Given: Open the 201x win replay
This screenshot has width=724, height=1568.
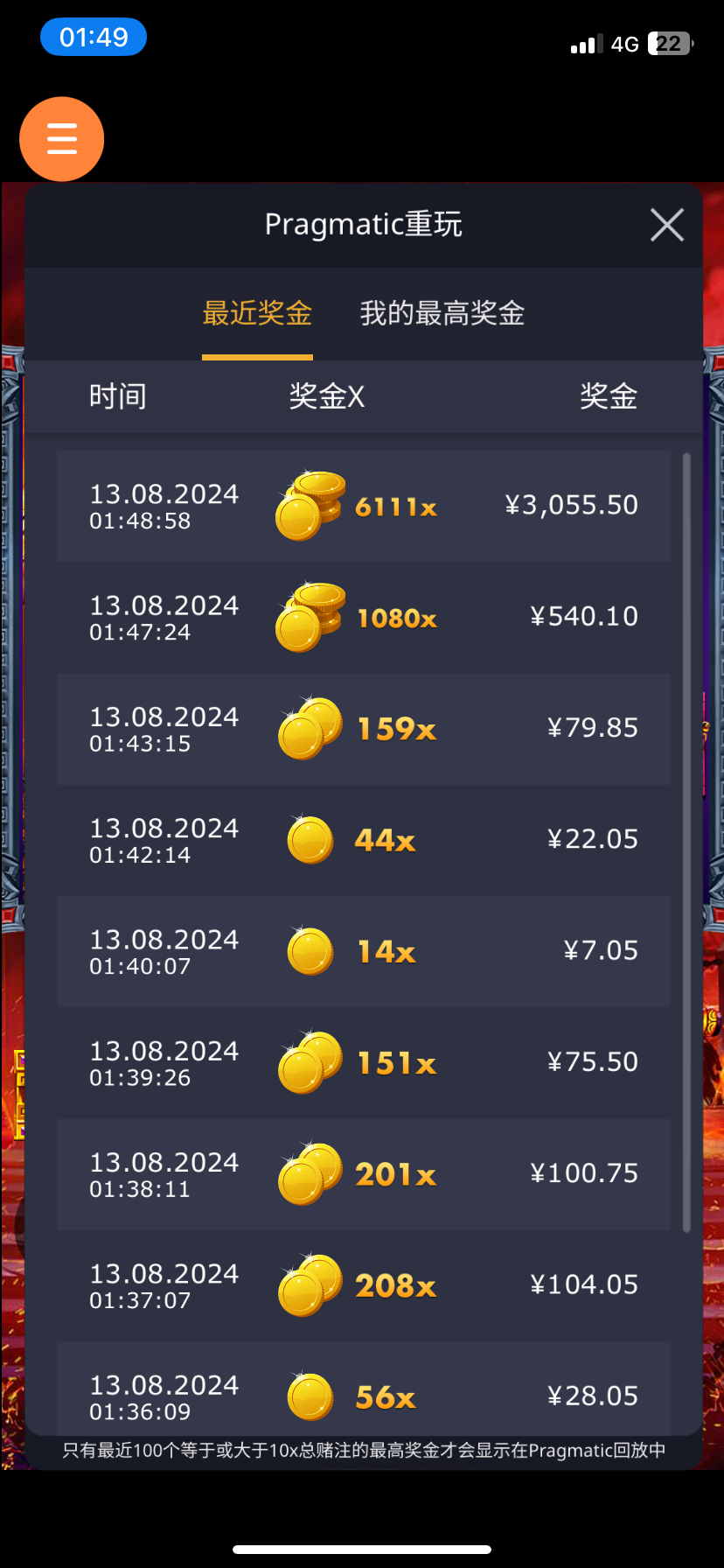Looking at the screenshot, I should pos(364,1174).
